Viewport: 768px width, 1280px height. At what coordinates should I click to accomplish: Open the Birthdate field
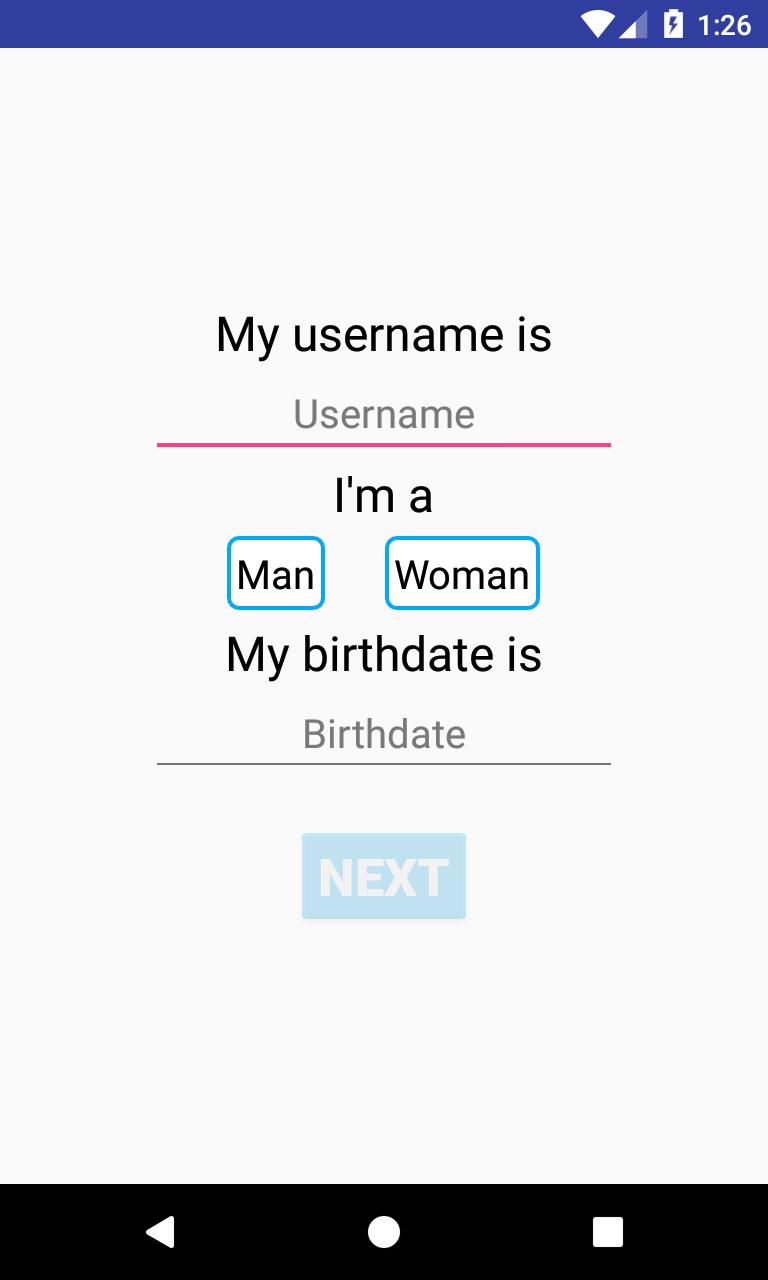click(x=384, y=735)
